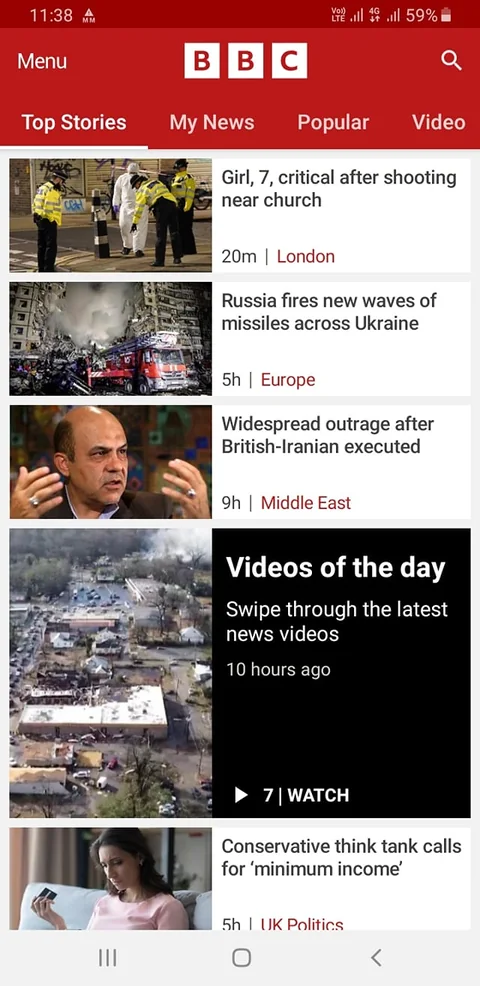
Task: Open the London topic link
Action: [x=306, y=257]
